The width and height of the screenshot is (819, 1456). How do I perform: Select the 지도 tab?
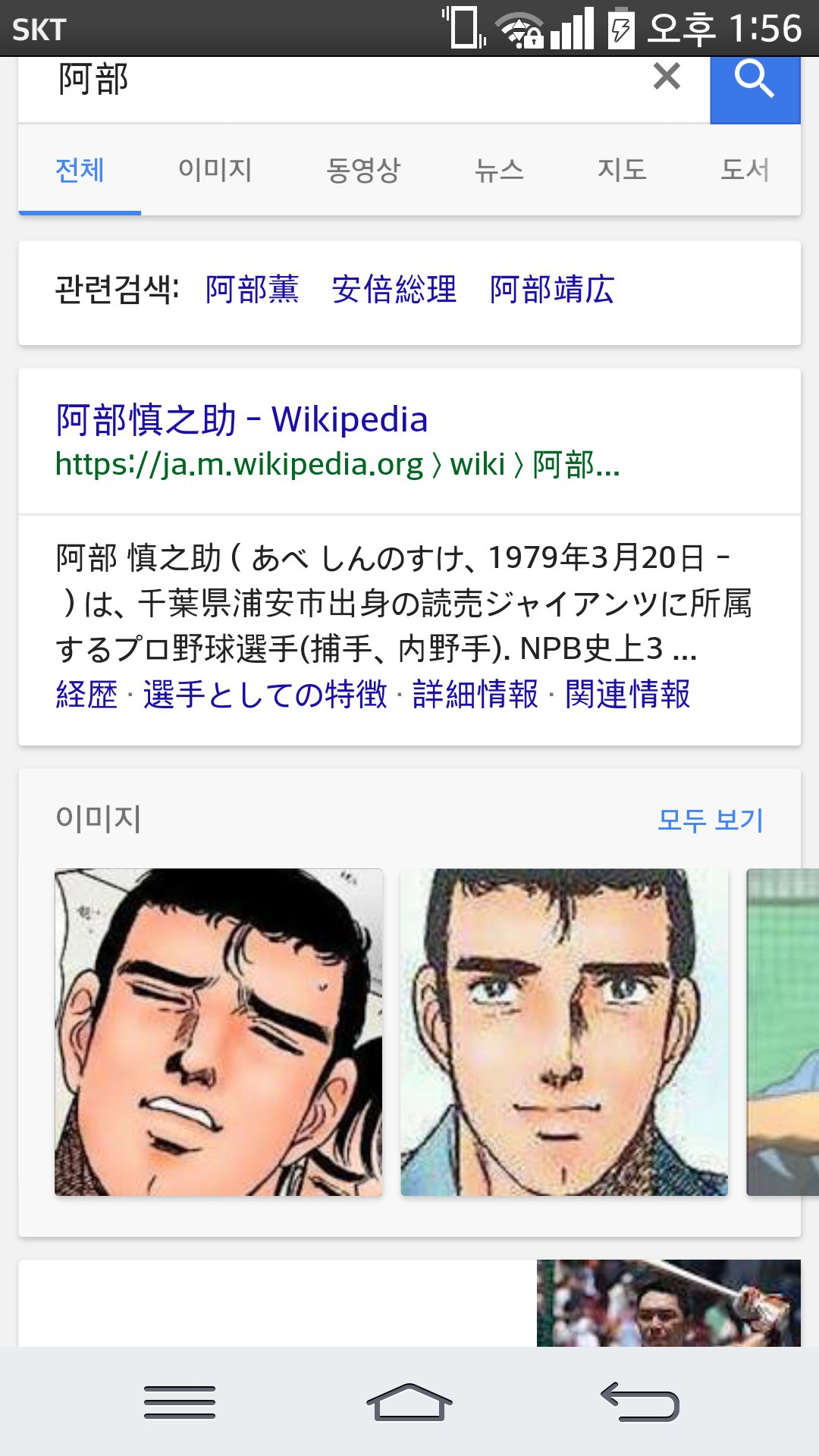click(622, 170)
